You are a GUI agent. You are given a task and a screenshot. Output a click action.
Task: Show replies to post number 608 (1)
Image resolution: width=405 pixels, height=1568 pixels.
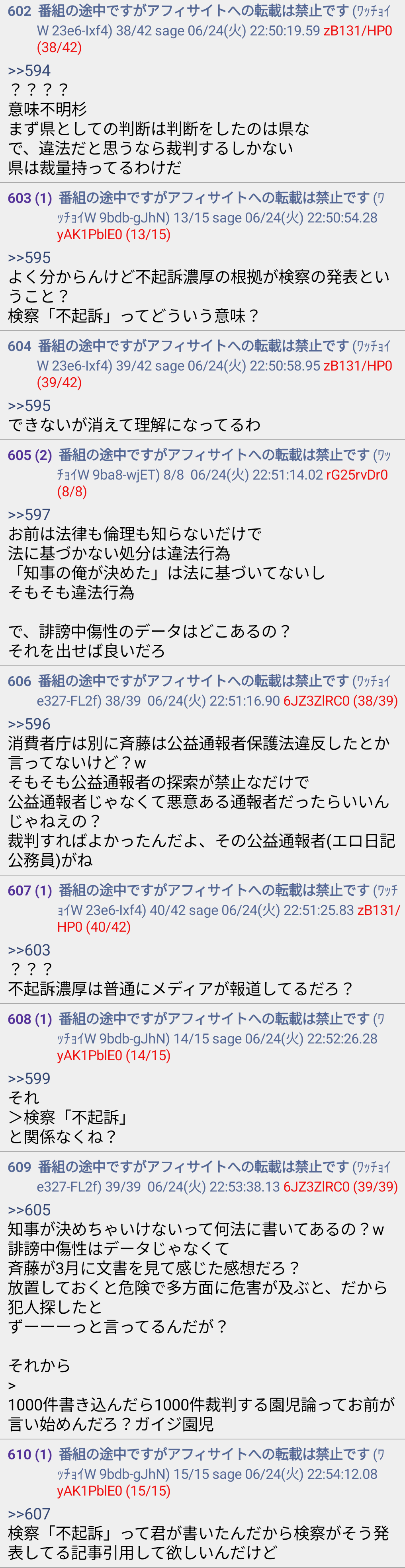(x=29, y=1019)
